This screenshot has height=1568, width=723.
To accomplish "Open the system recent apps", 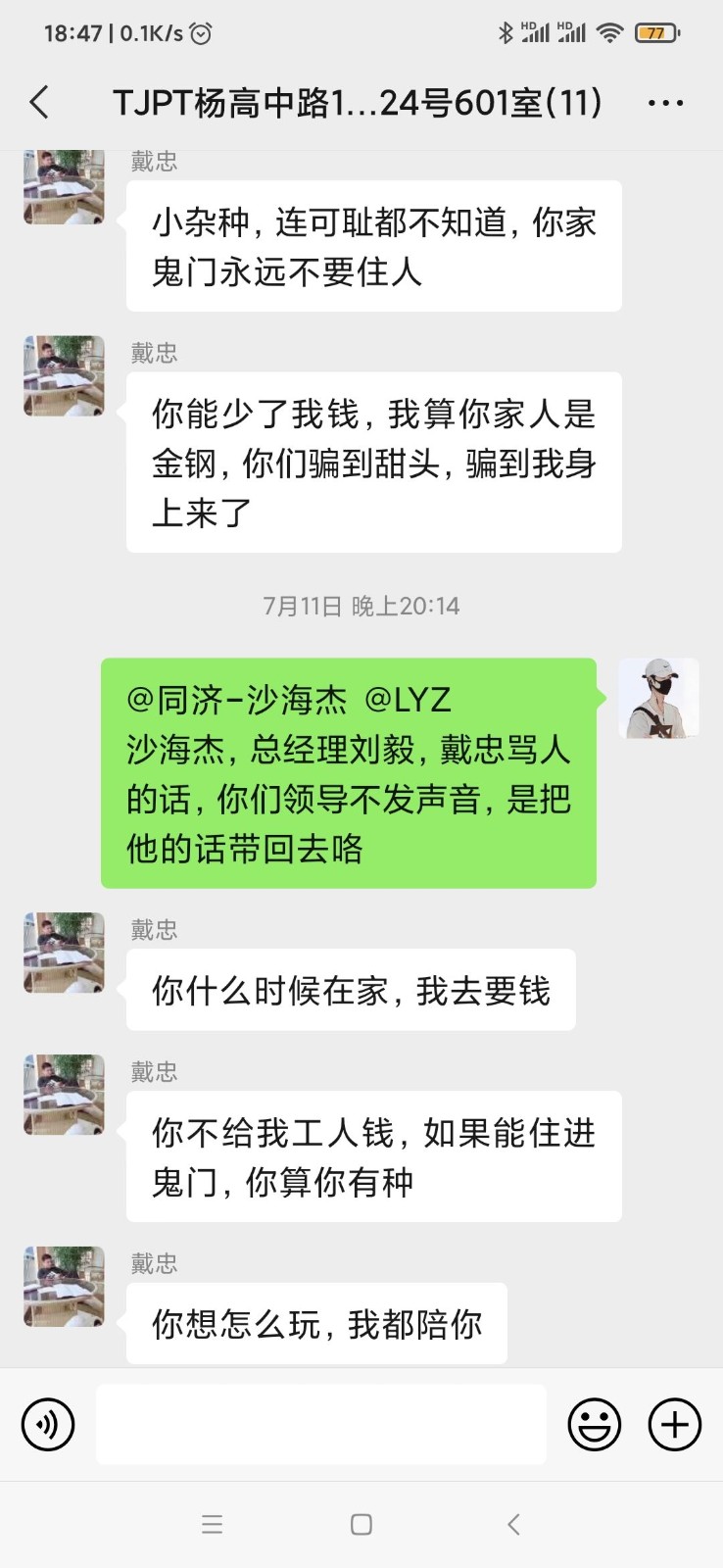I will coord(212,1524).
